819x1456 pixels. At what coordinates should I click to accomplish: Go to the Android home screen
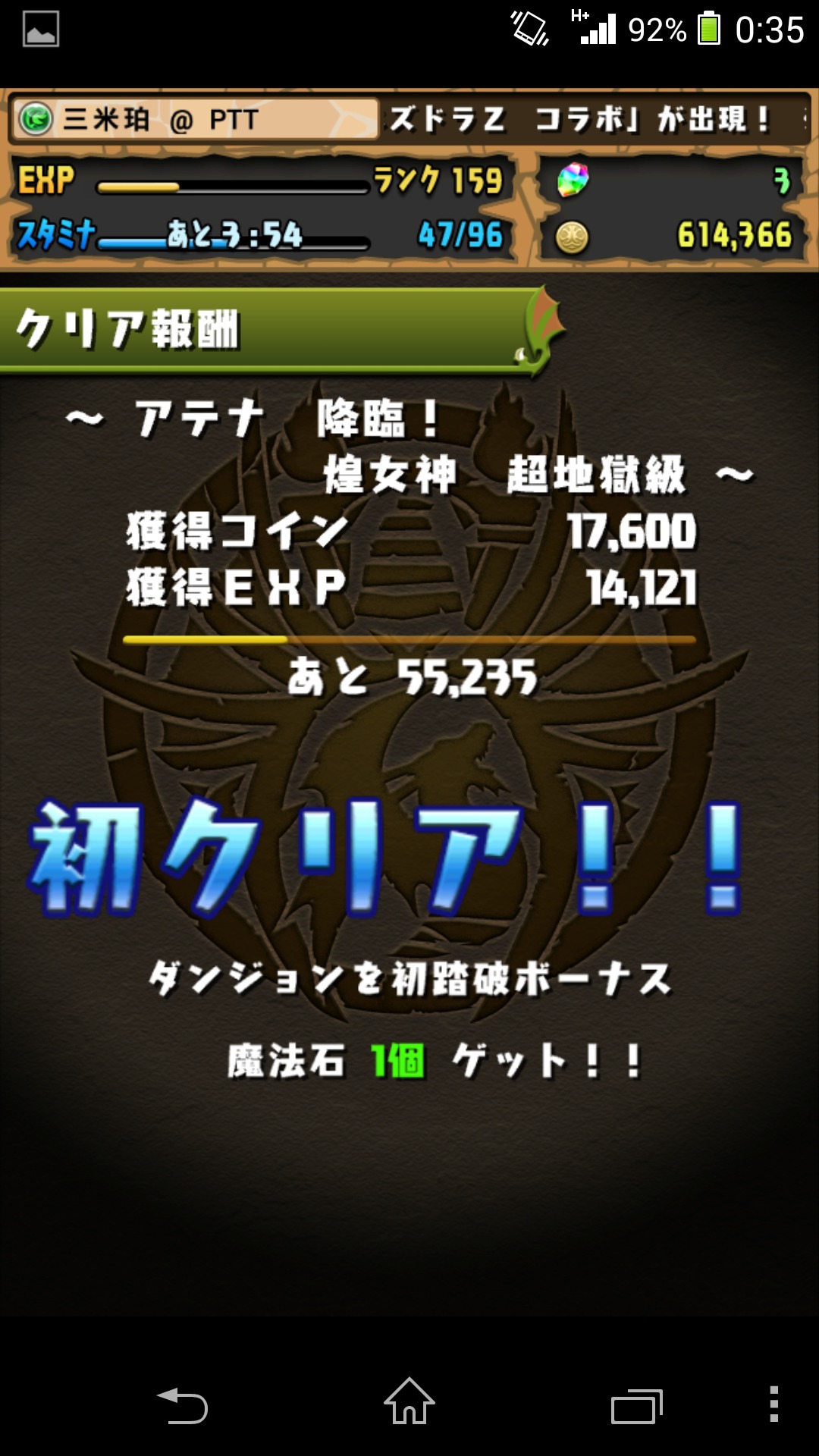click(409, 1402)
